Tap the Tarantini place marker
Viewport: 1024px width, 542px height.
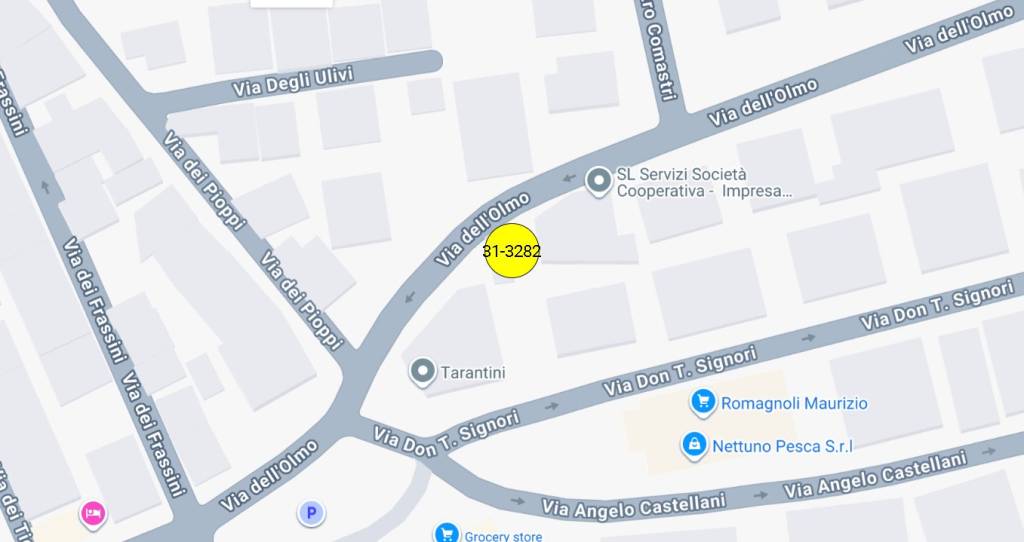[x=423, y=372]
